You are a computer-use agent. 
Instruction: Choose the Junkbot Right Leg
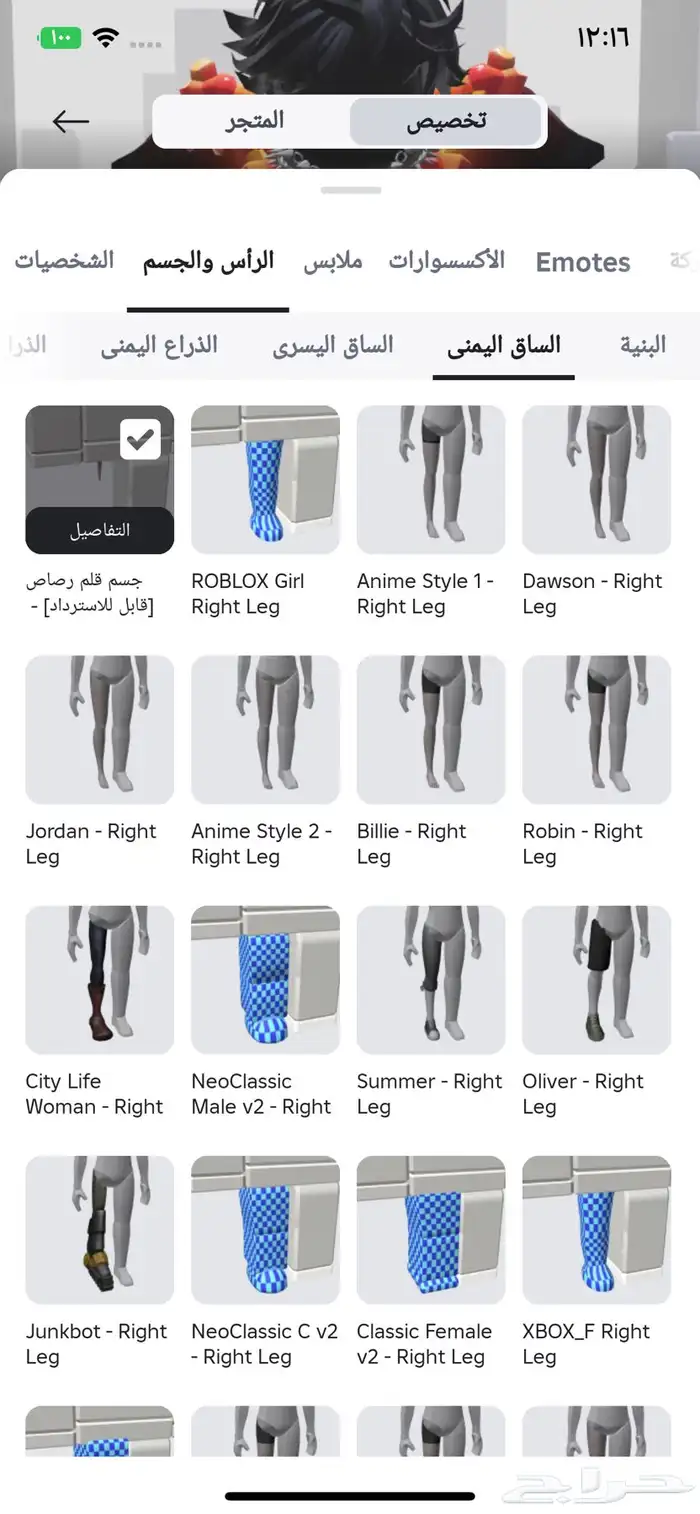coord(100,1229)
